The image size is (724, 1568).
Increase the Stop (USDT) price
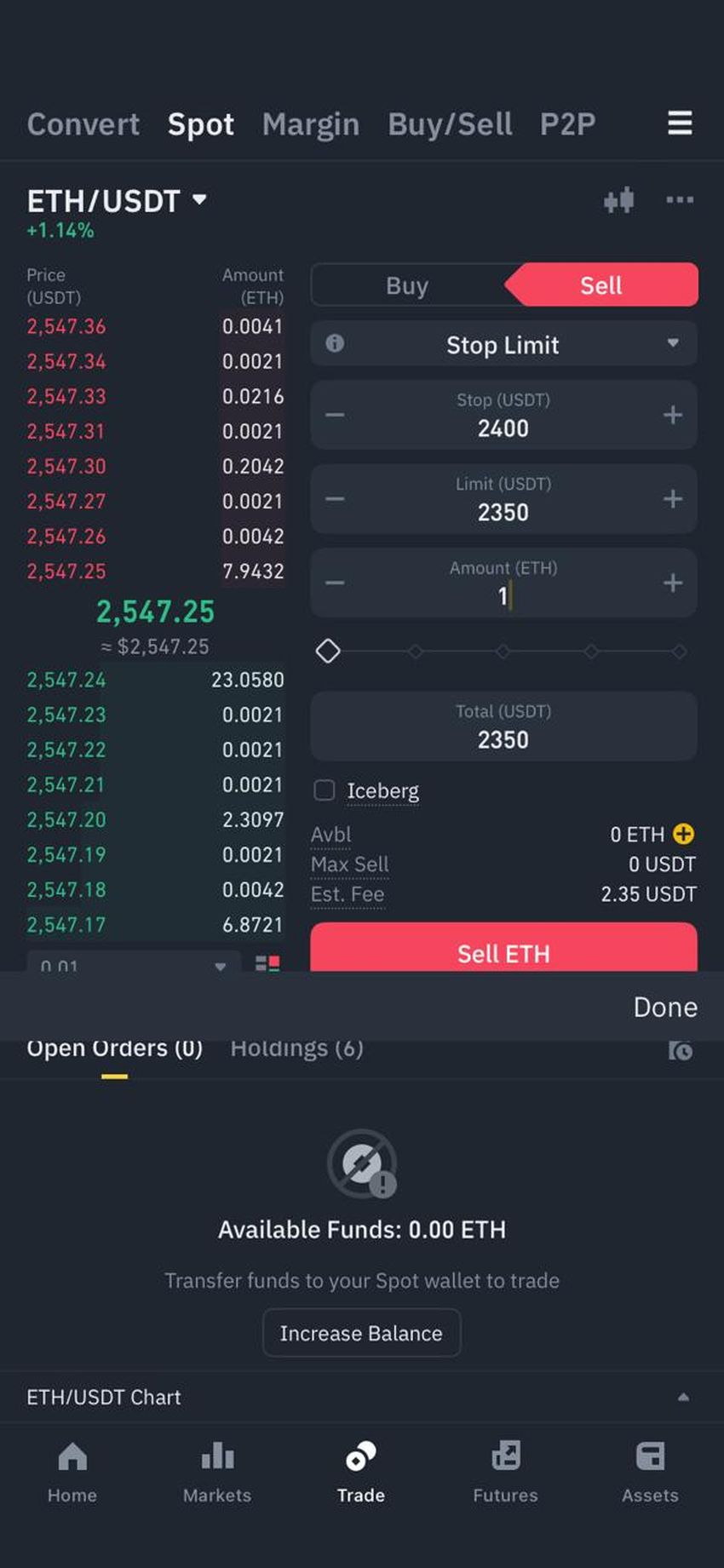(672, 415)
